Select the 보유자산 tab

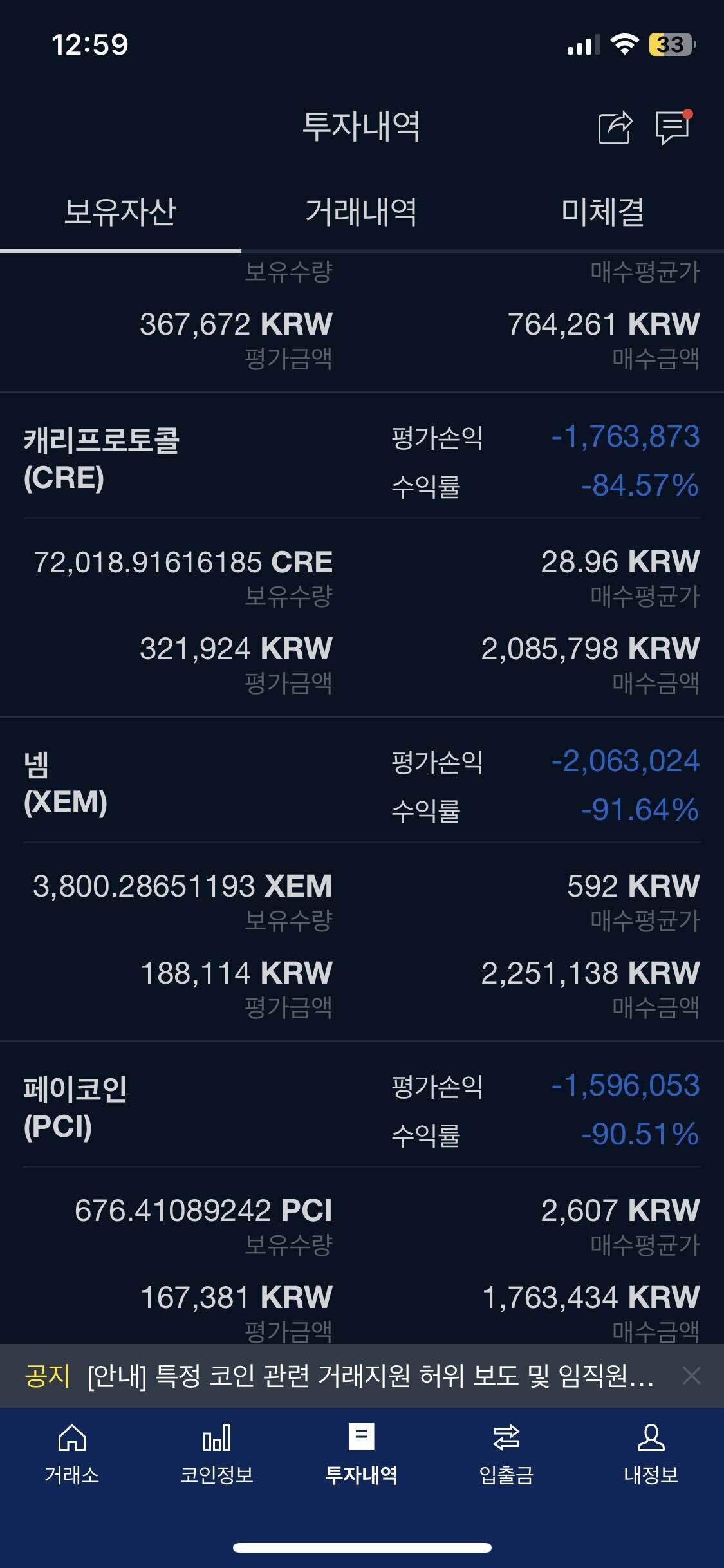click(120, 212)
